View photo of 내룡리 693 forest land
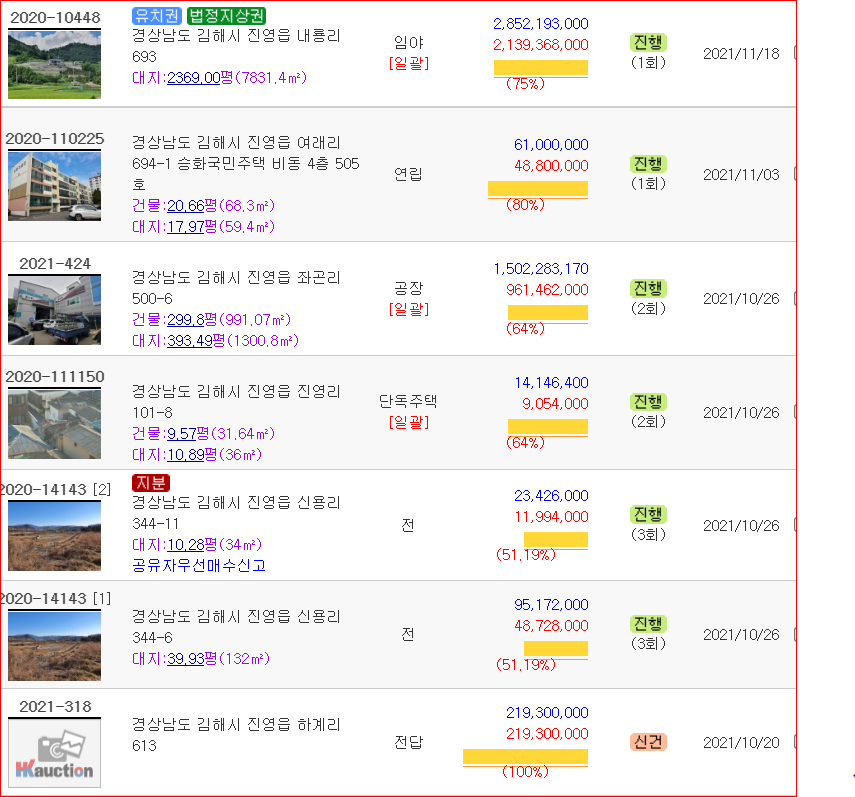 [54, 64]
